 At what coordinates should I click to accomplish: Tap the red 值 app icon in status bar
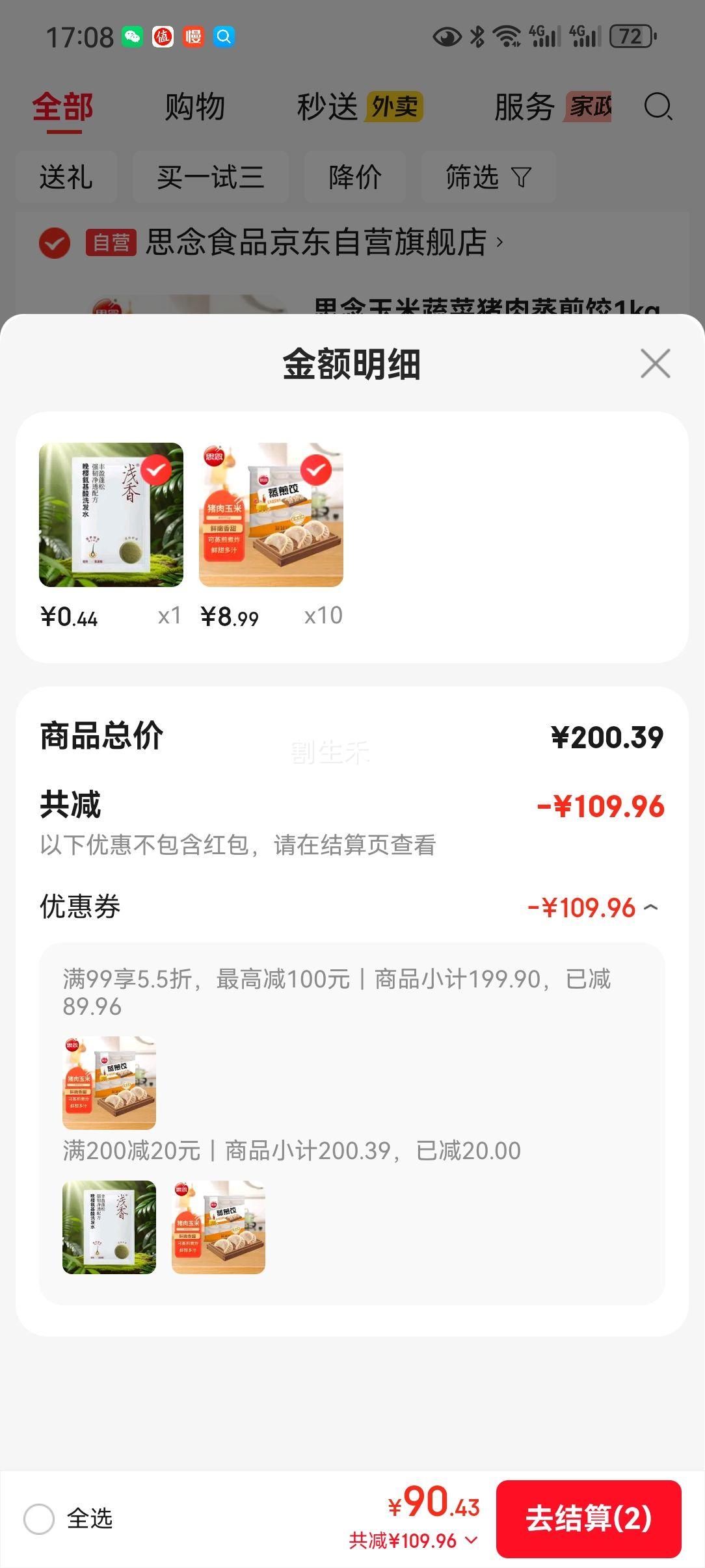pos(163,38)
